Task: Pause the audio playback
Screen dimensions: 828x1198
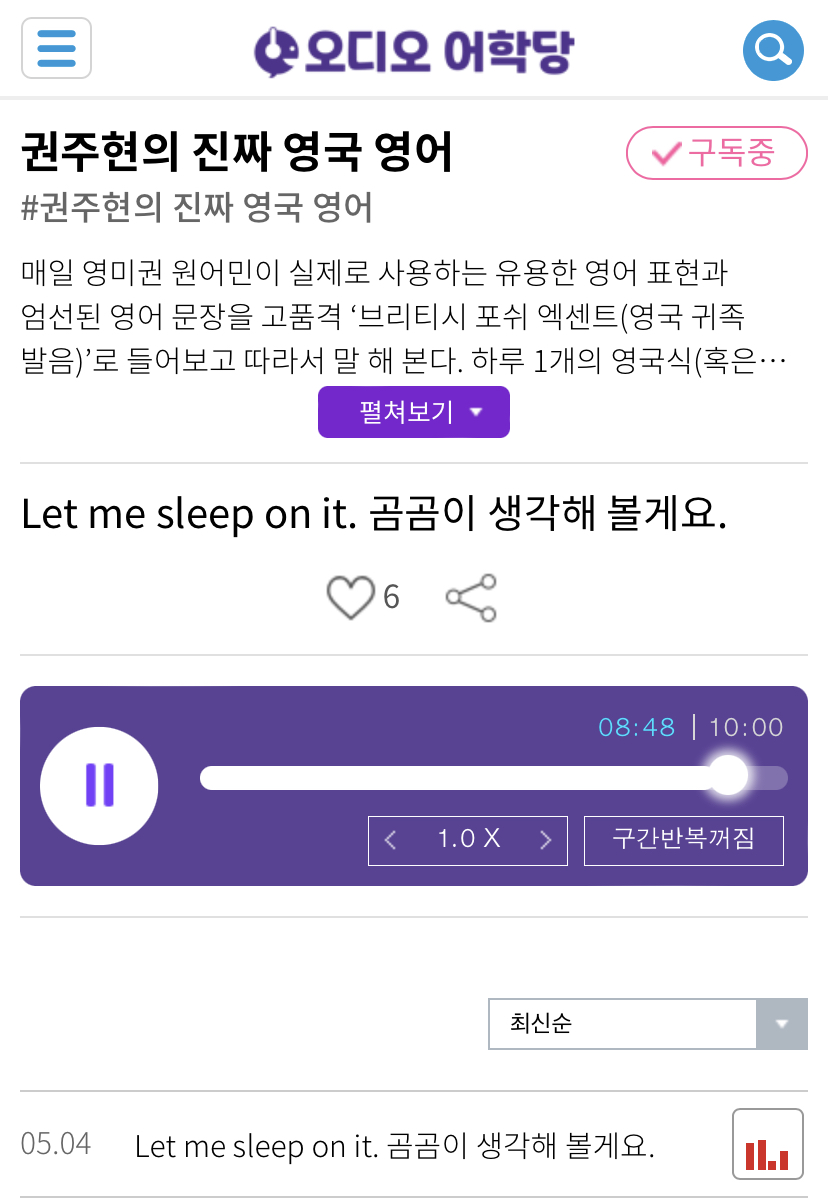Action: [99, 786]
